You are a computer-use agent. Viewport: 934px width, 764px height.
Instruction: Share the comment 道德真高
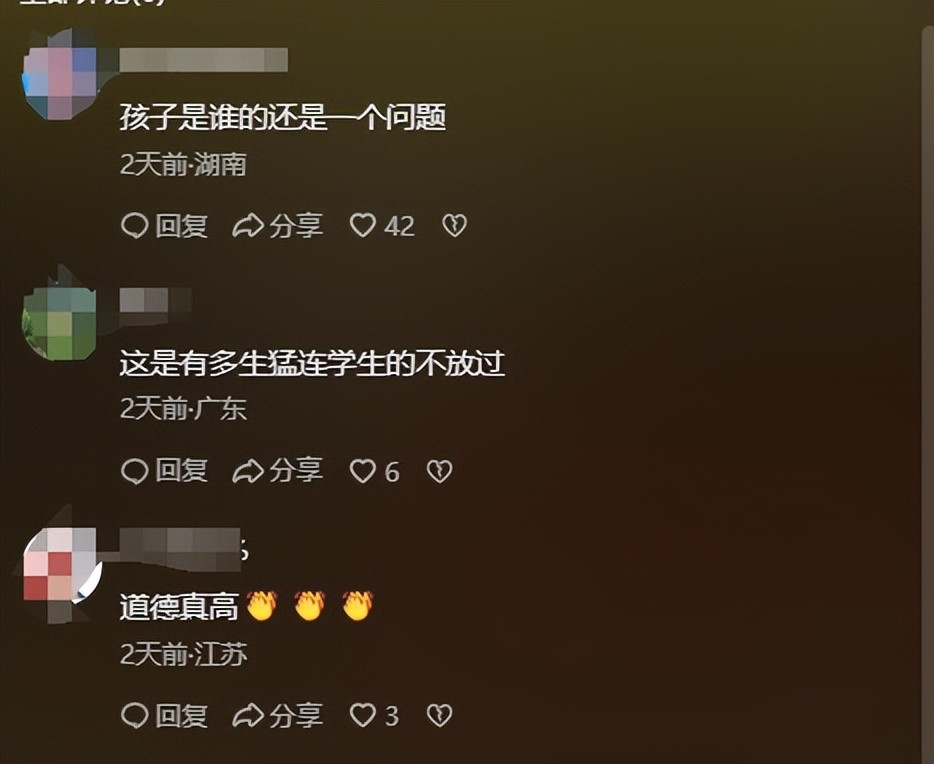(277, 716)
